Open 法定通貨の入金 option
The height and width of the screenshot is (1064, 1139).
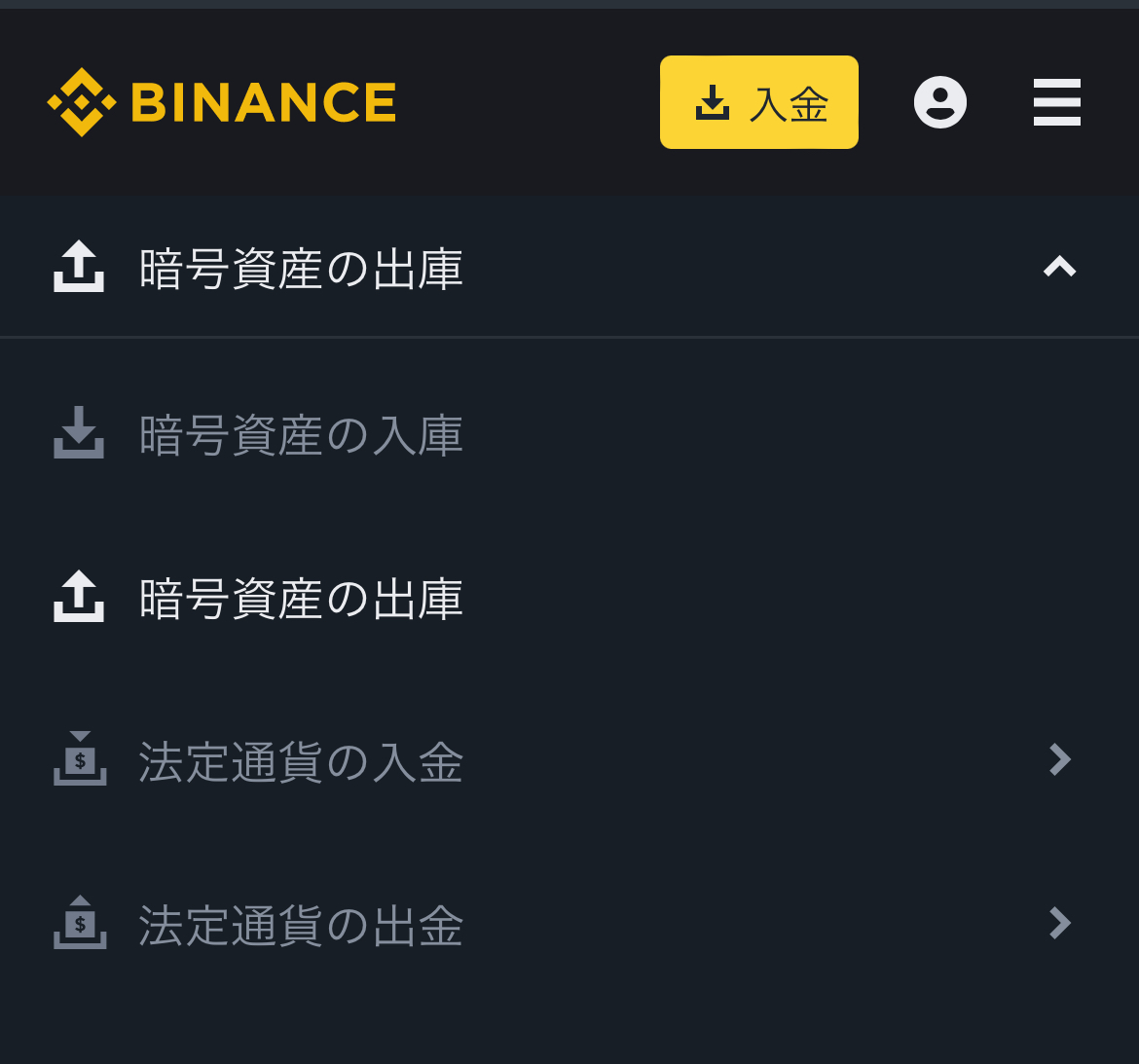pyautogui.click(x=301, y=761)
